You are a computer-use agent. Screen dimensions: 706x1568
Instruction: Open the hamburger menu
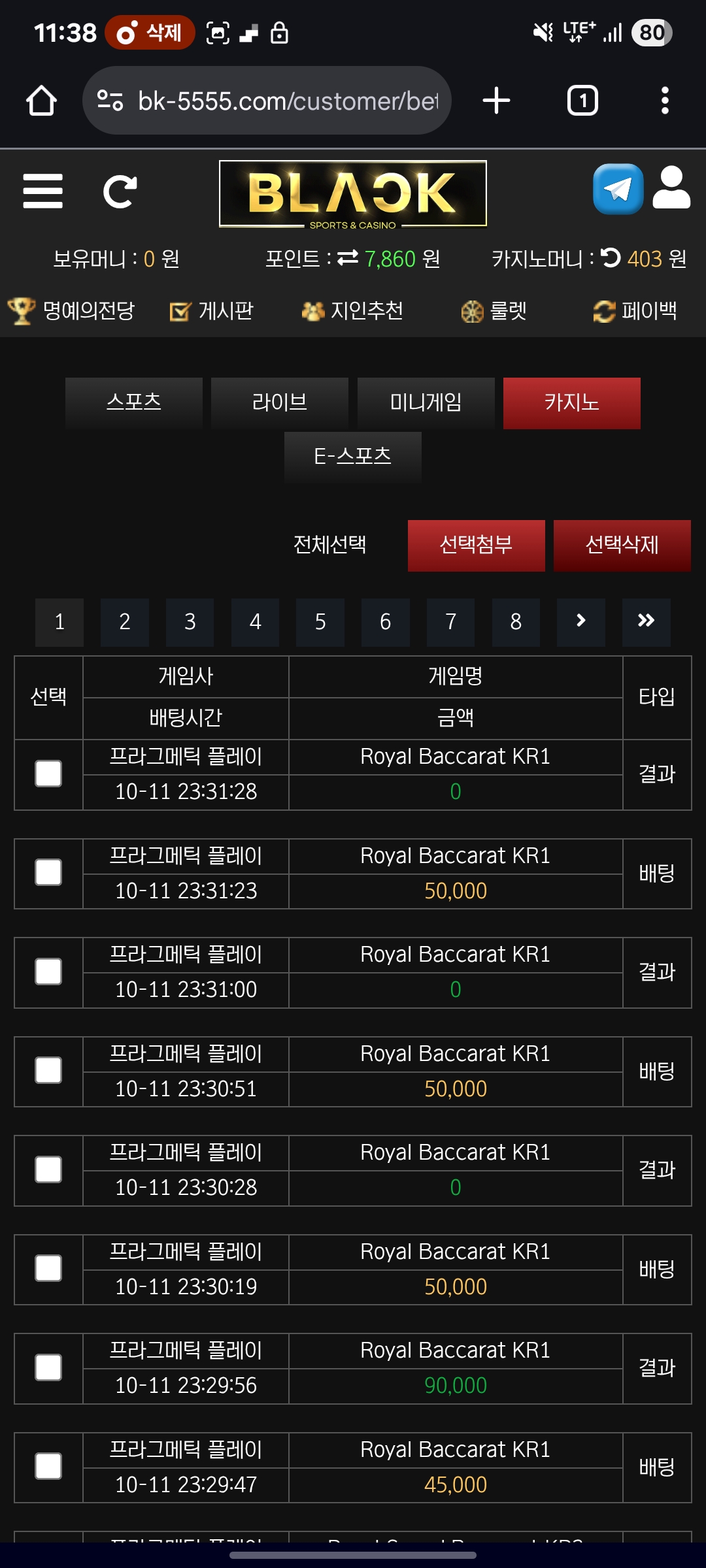coord(42,191)
